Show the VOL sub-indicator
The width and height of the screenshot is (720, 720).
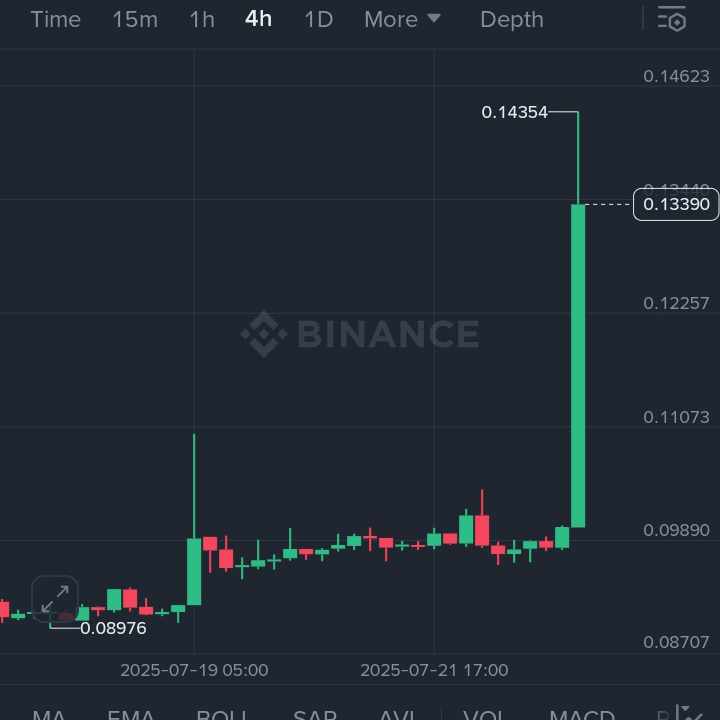click(484, 714)
